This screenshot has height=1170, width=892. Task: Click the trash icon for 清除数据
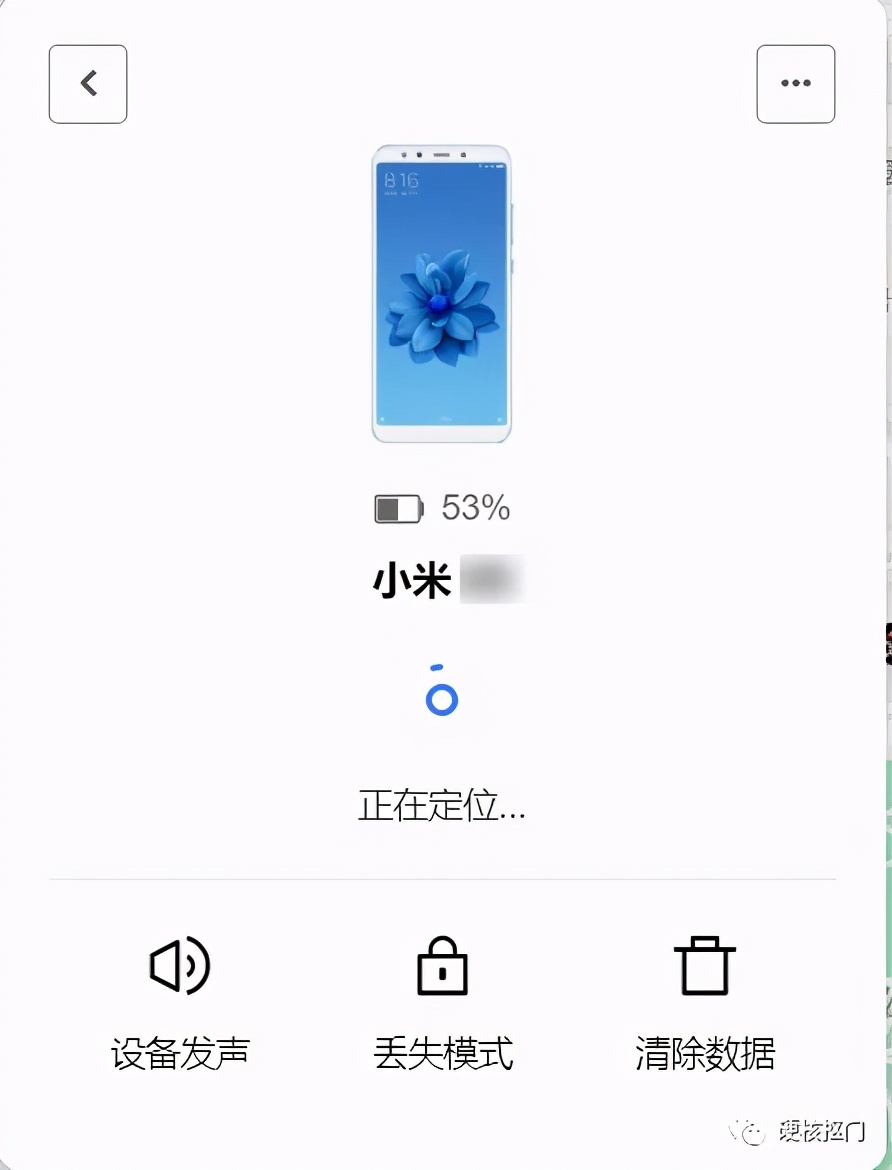pos(706,966)
